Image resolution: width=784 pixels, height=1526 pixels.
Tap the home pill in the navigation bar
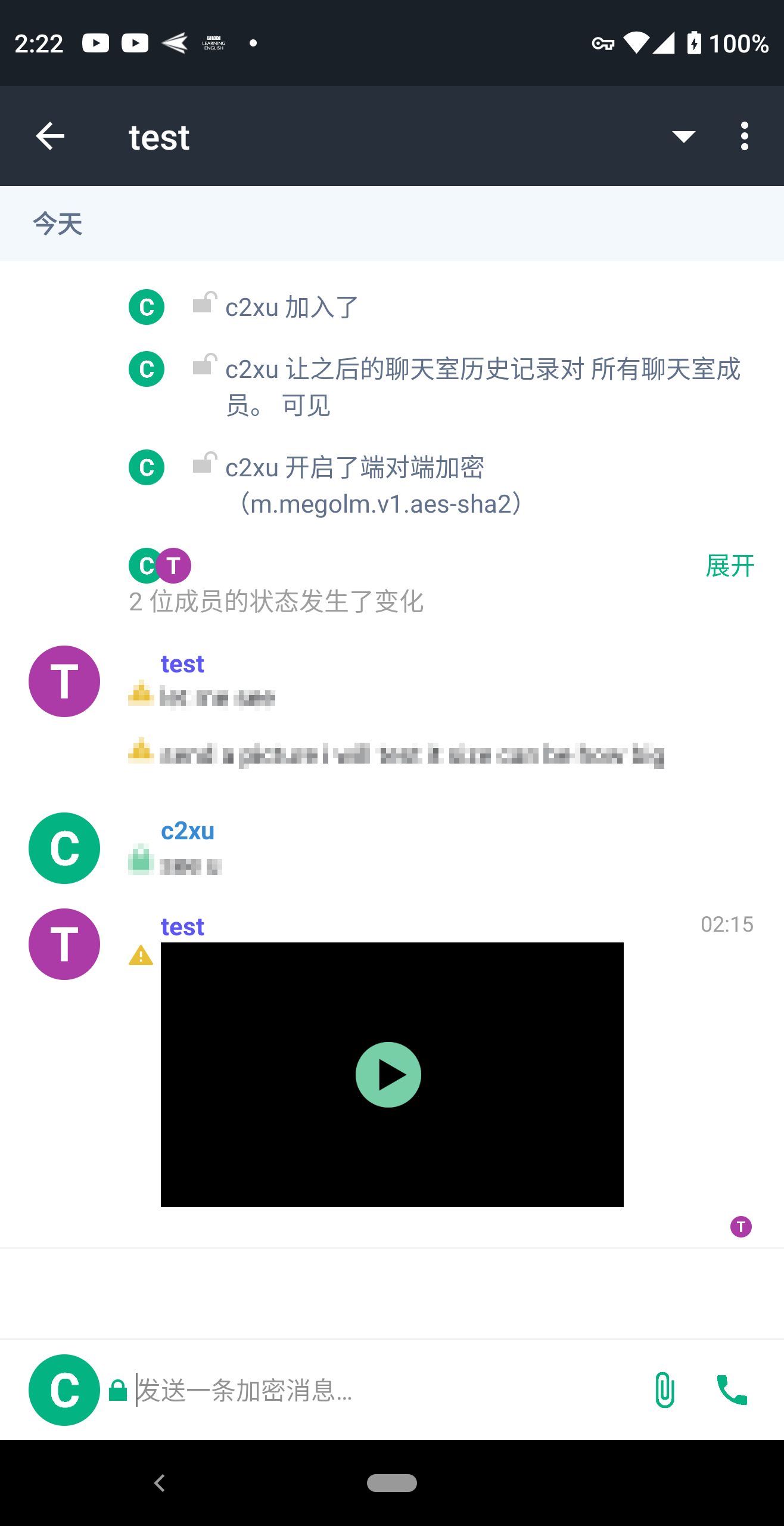[x=392, y=1483]
